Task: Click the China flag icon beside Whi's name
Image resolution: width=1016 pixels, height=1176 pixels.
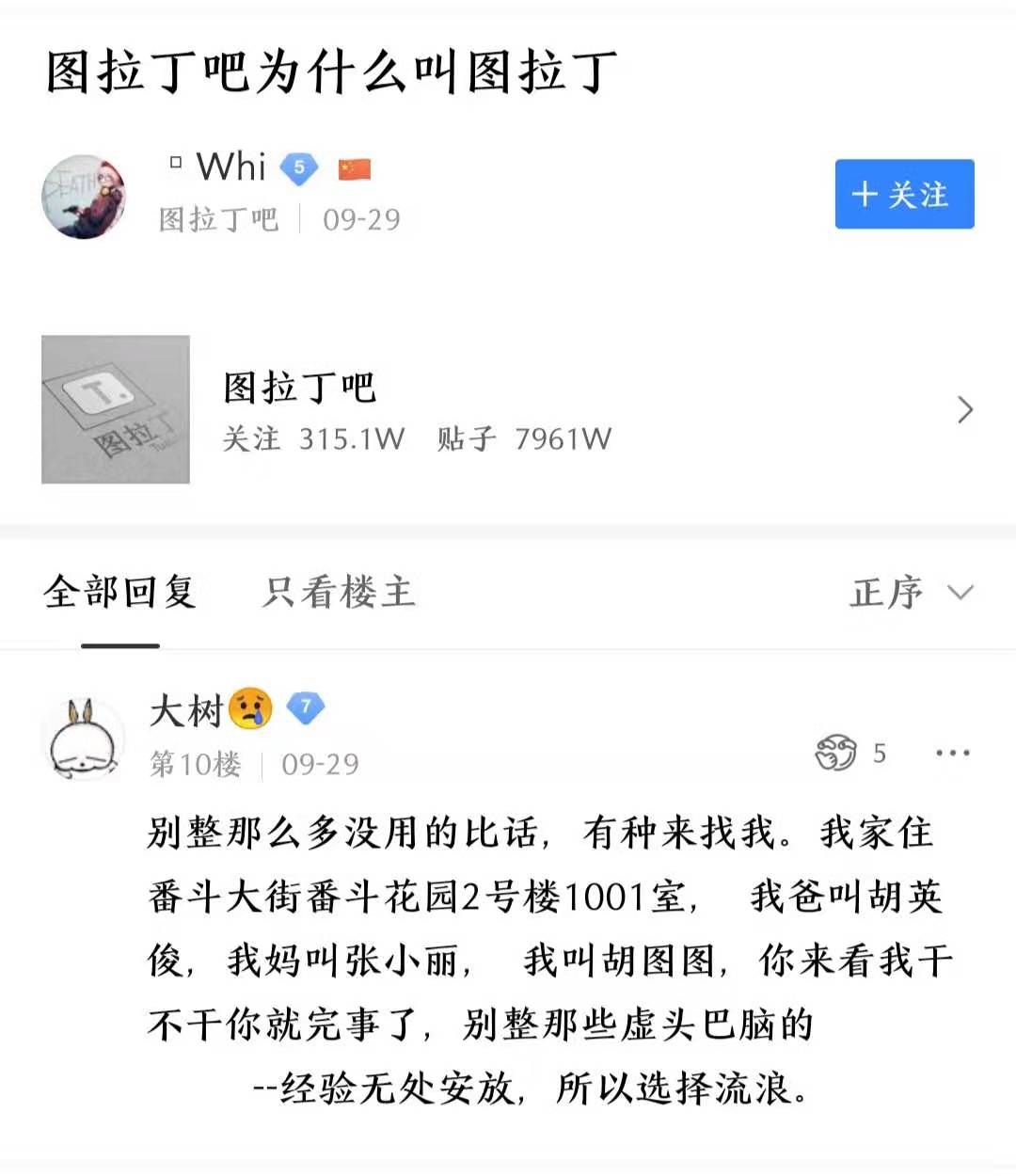Action: 353,169
